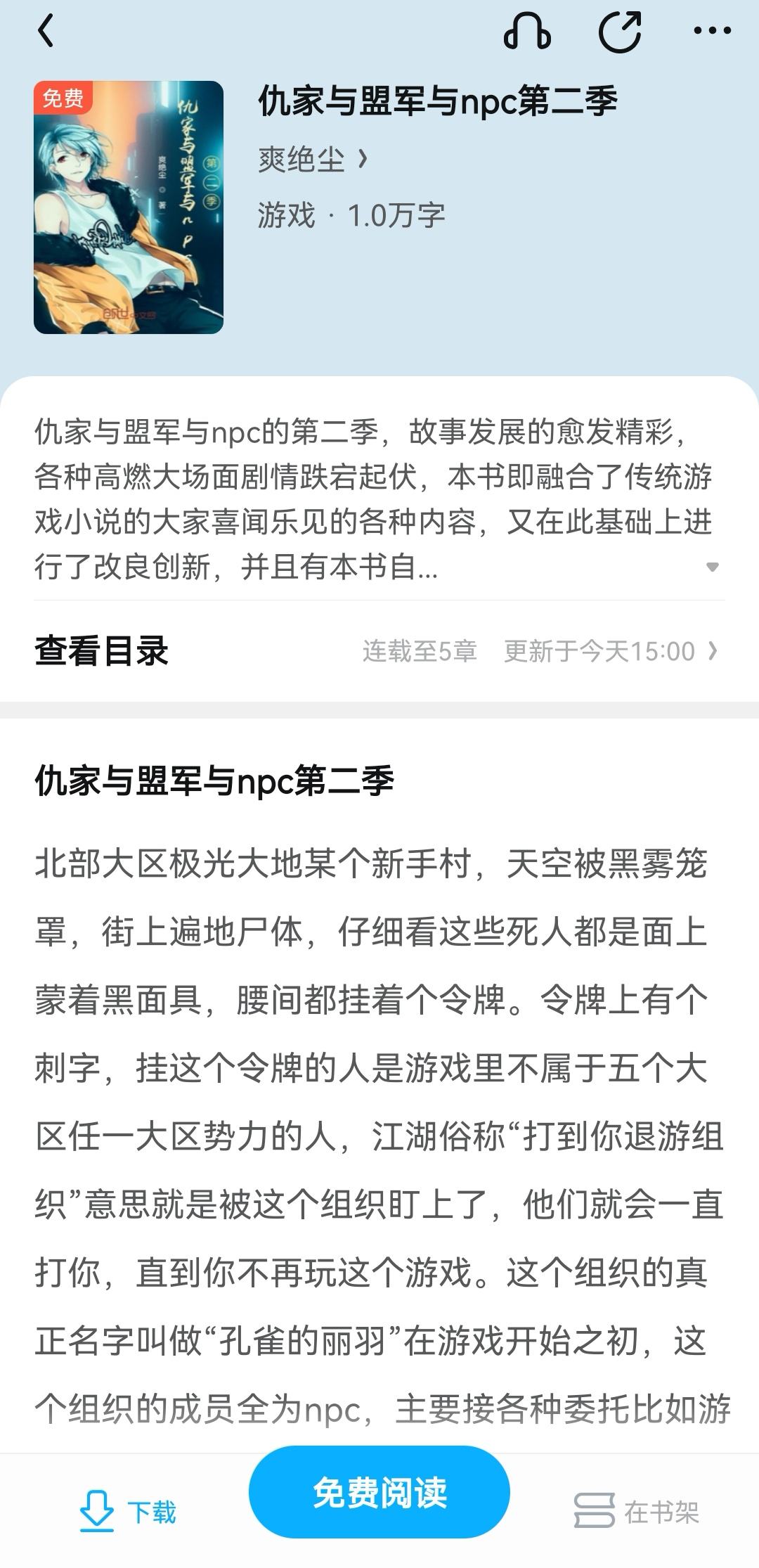
Task: Open 查看目录 chapter list
Action: click(x=102, y=650)
